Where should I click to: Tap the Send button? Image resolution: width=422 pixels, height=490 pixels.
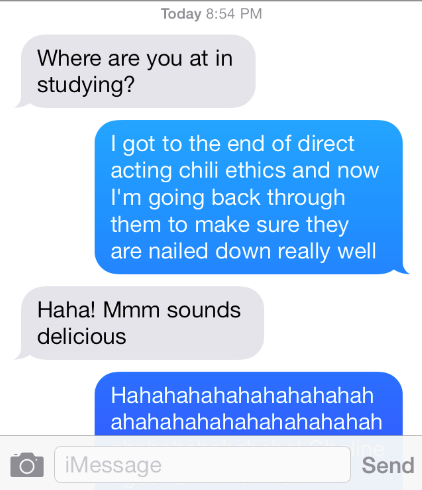point(388,465)
